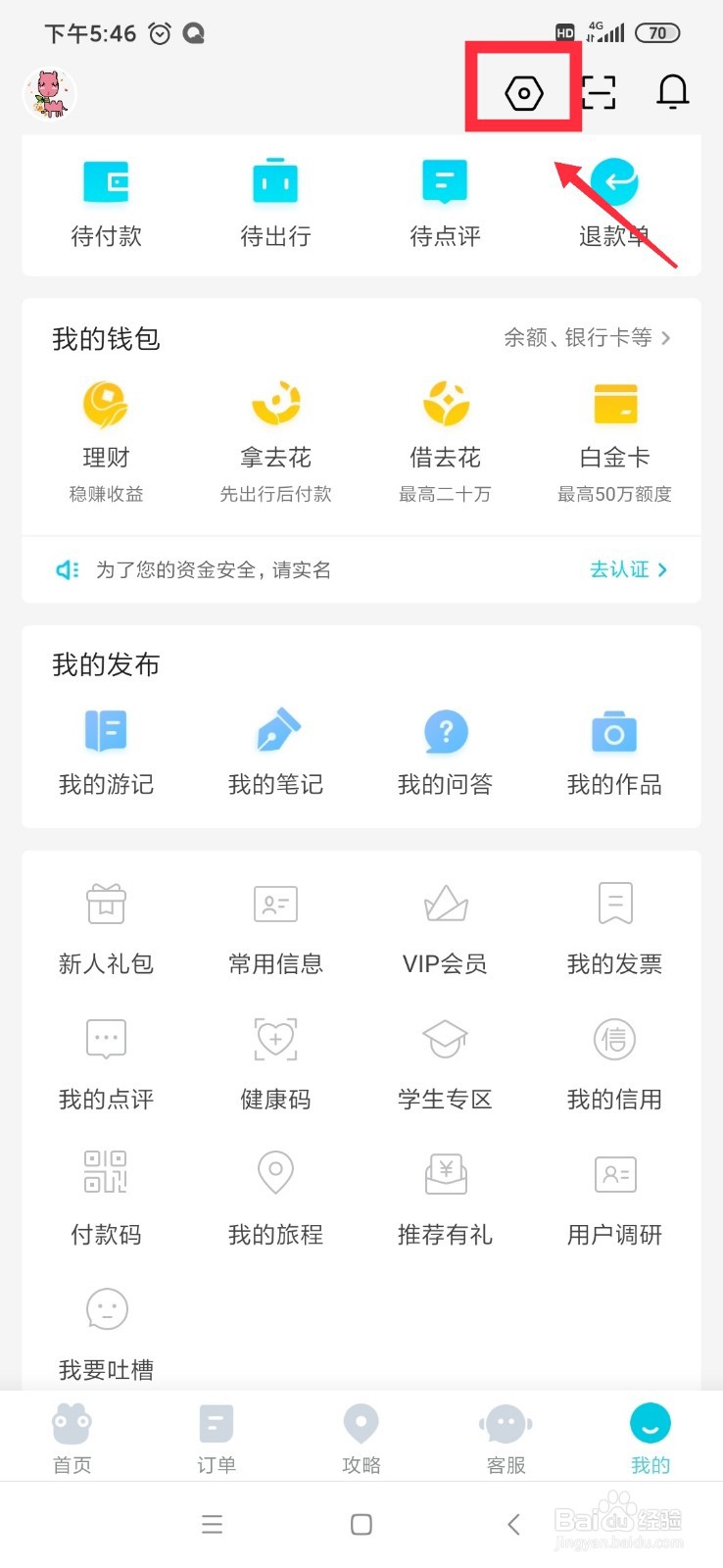The height and width of the screenshot is (1568, 723).
Task: Switch to the 订单 orders tab
Action: pyautogui.click(x=217, y=1438)
